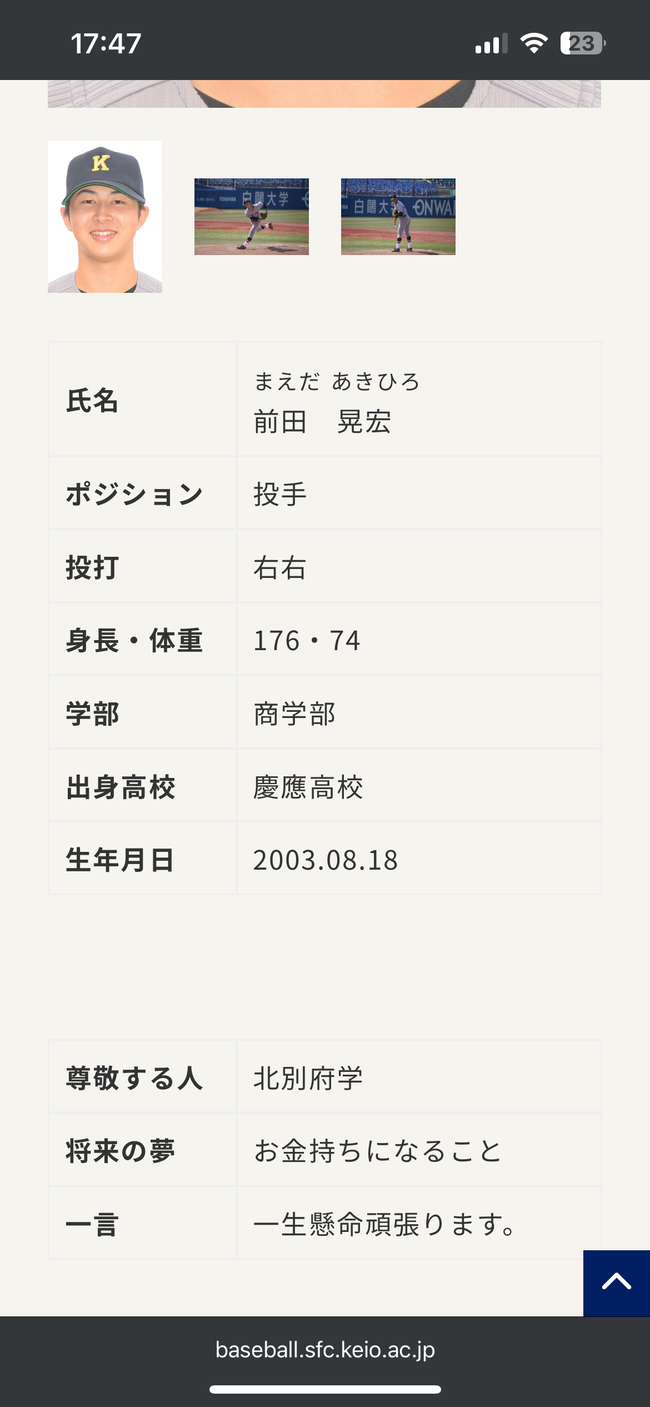
Task: Open the pitching motion photo thumbnail
Action: click(x=251, y=217)
